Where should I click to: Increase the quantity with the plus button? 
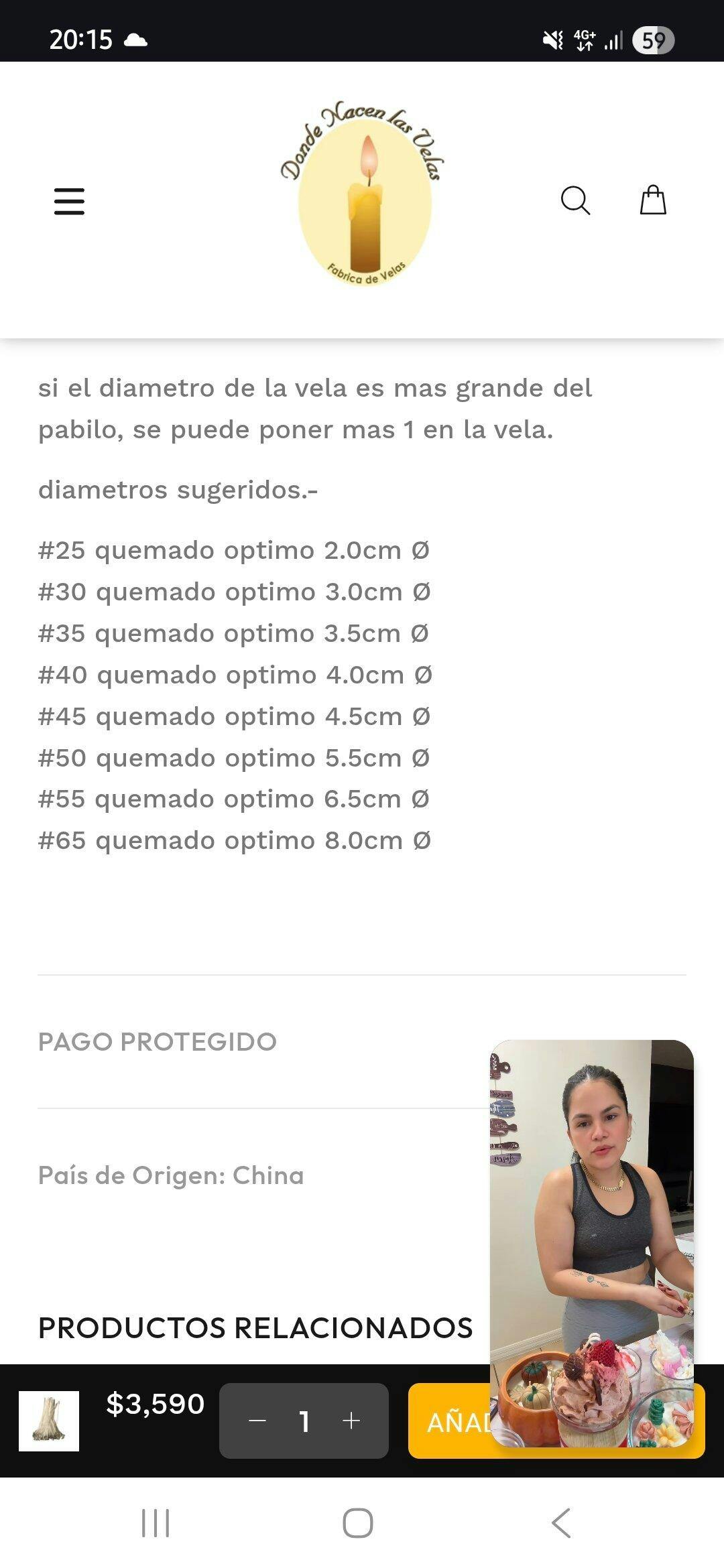point(351,1421)
